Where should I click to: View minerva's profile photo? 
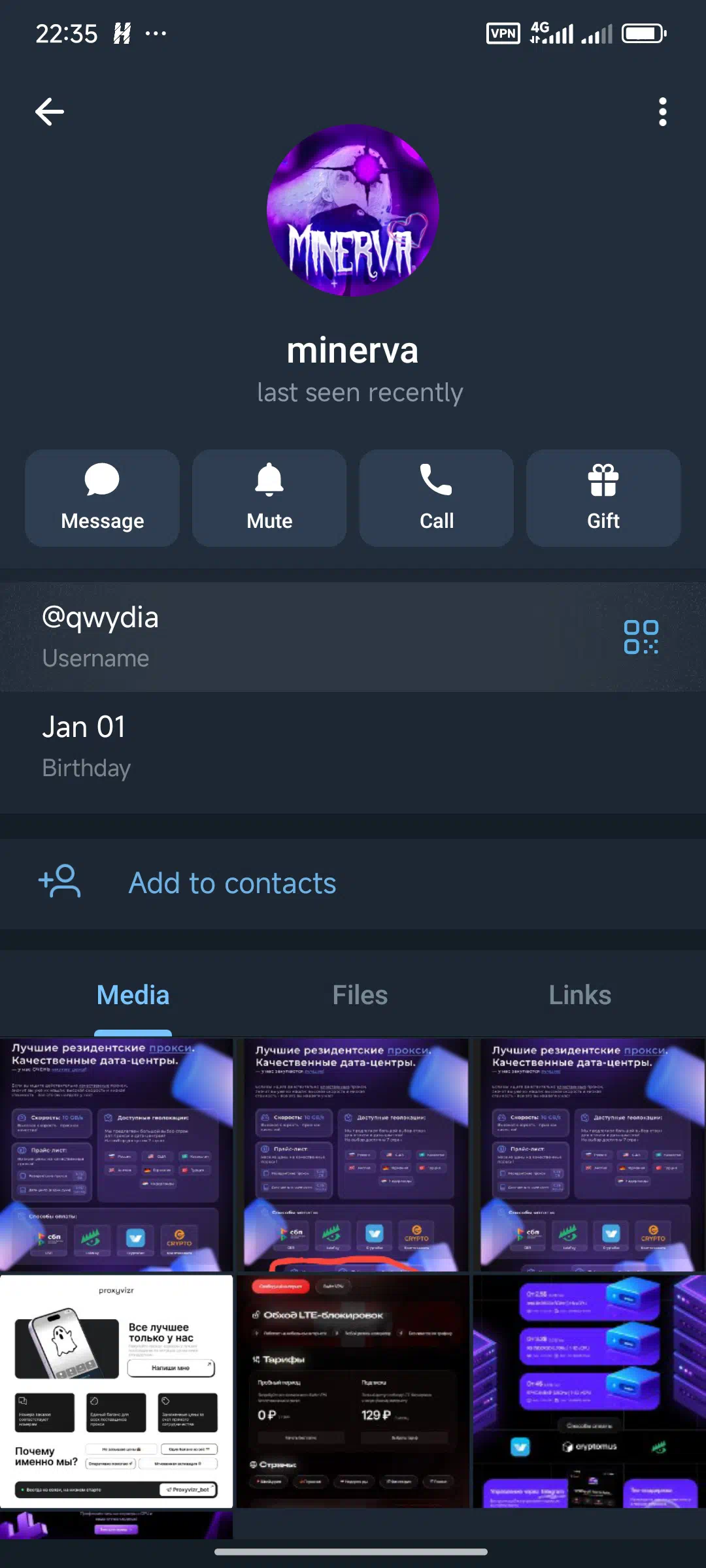[x=353, y=210]
